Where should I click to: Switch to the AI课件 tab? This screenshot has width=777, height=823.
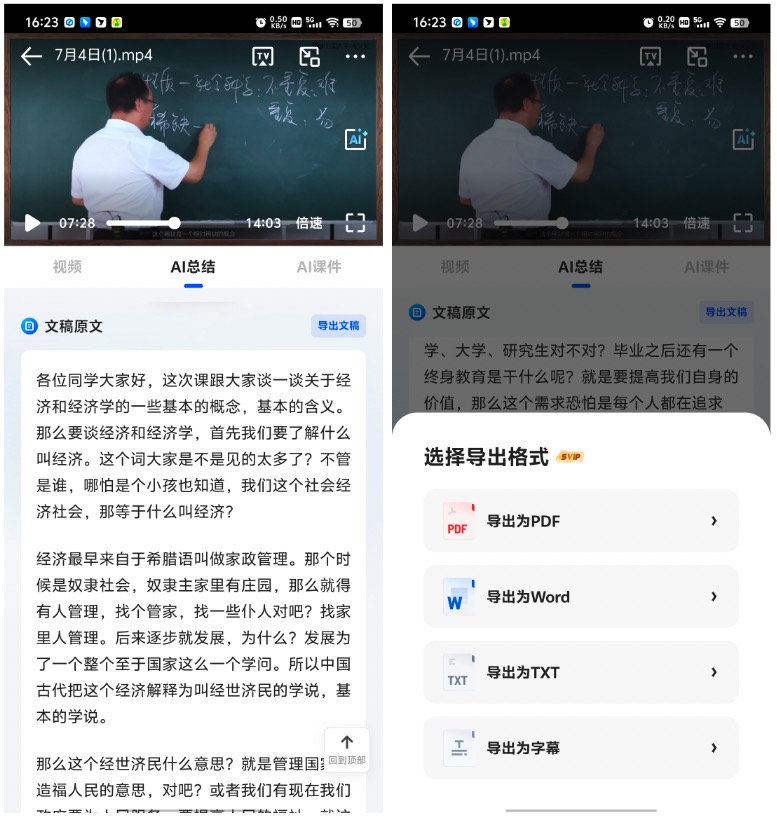322,267
